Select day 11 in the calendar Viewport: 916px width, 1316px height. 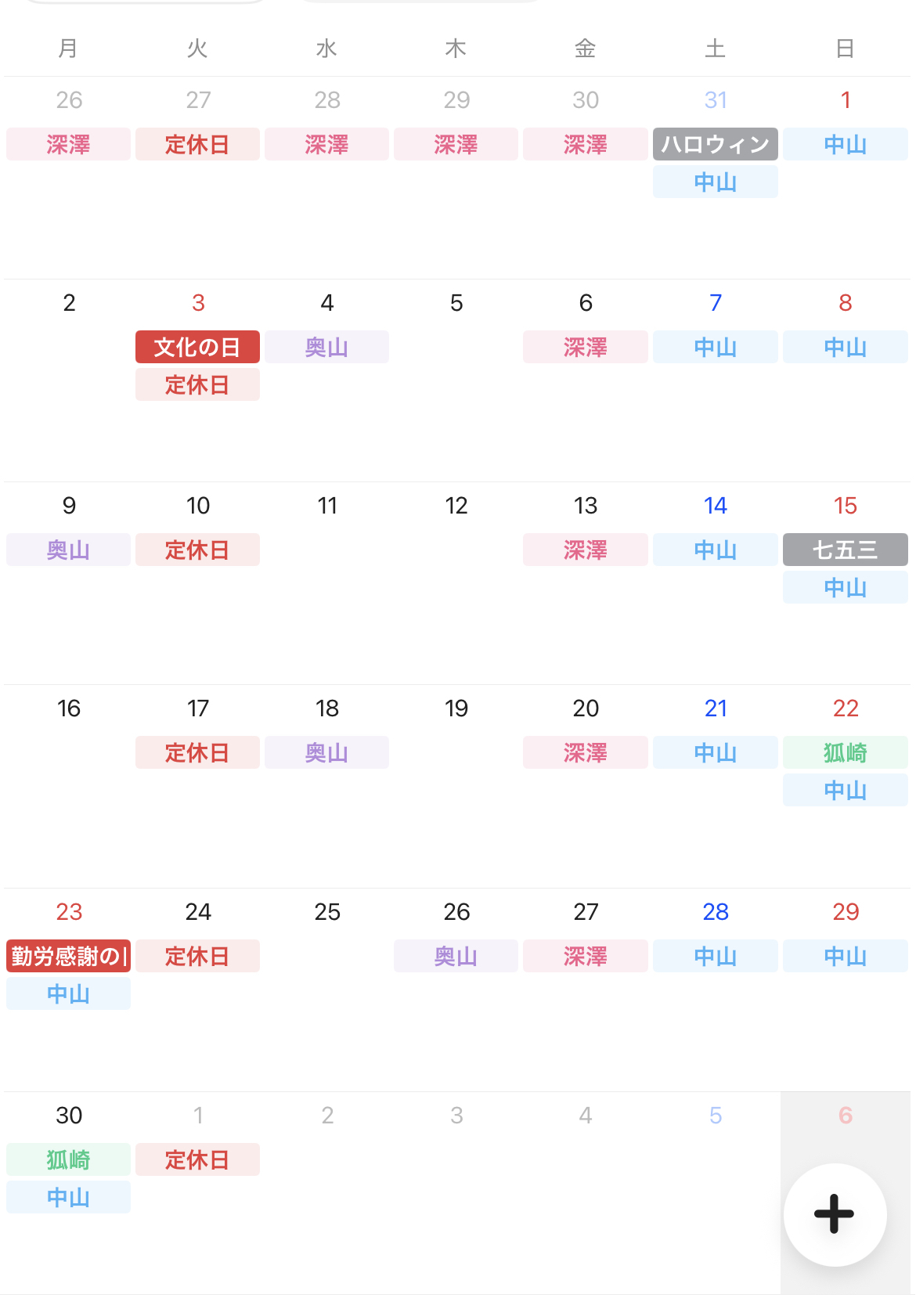[327, 506]
